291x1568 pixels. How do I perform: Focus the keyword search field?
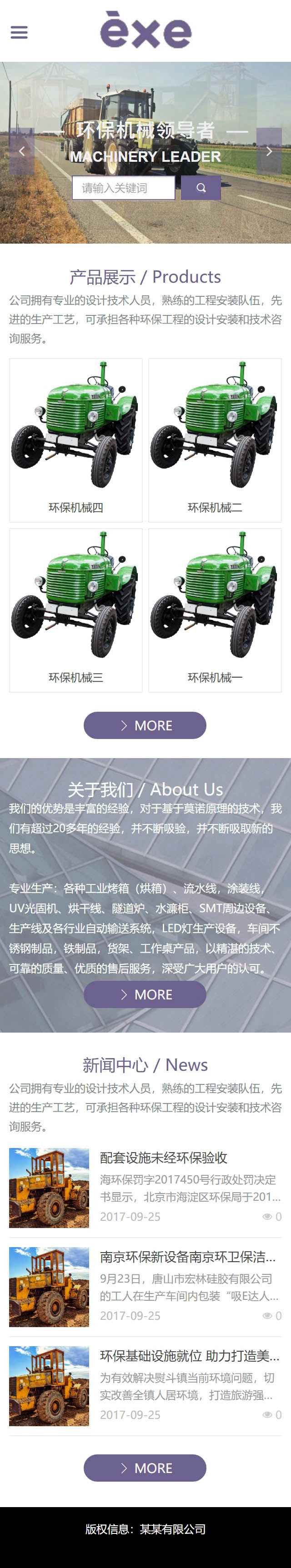(124, 188)
